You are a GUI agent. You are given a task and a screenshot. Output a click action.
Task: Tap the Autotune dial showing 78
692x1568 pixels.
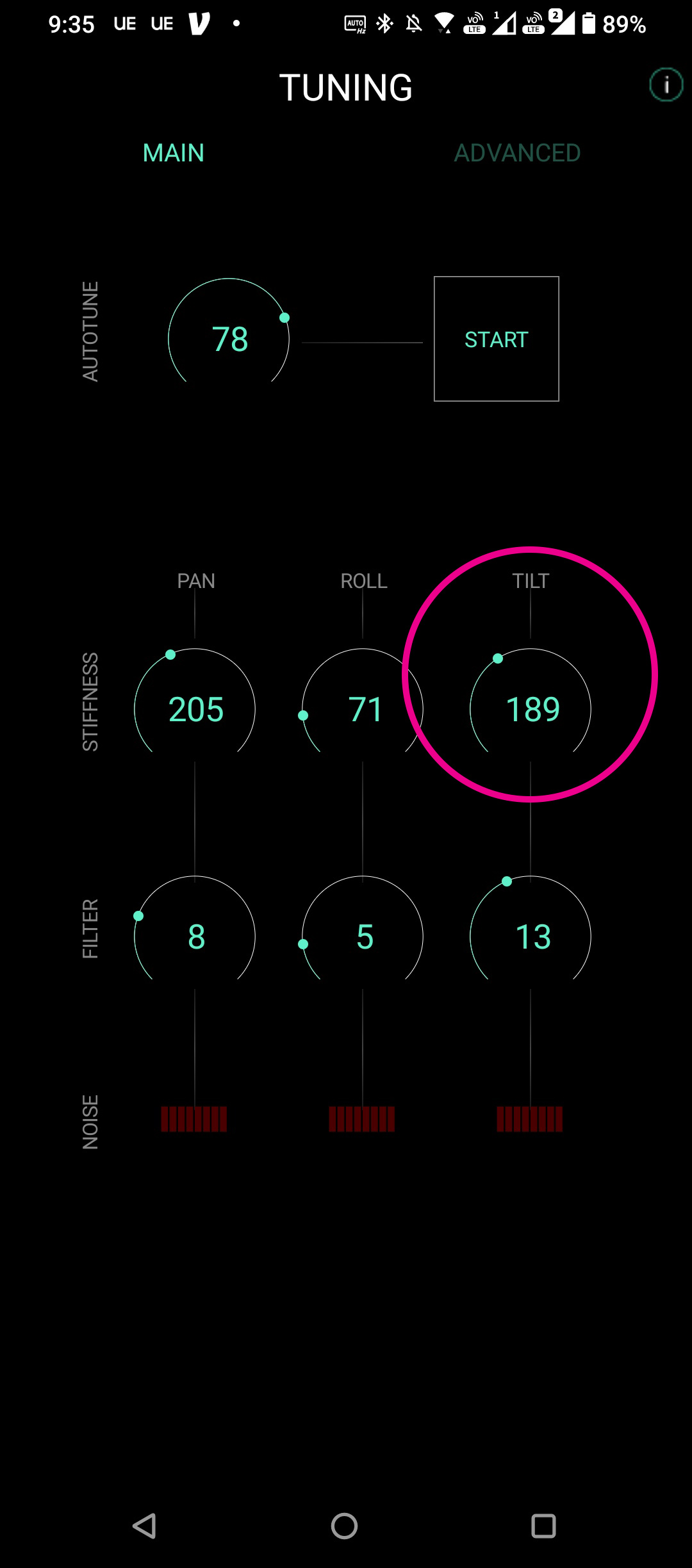pos(229,333)
